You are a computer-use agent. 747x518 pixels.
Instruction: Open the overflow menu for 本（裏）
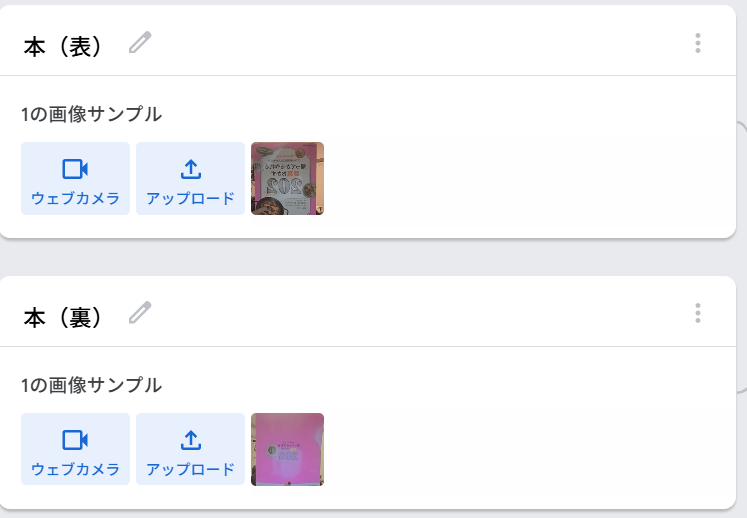697,313
